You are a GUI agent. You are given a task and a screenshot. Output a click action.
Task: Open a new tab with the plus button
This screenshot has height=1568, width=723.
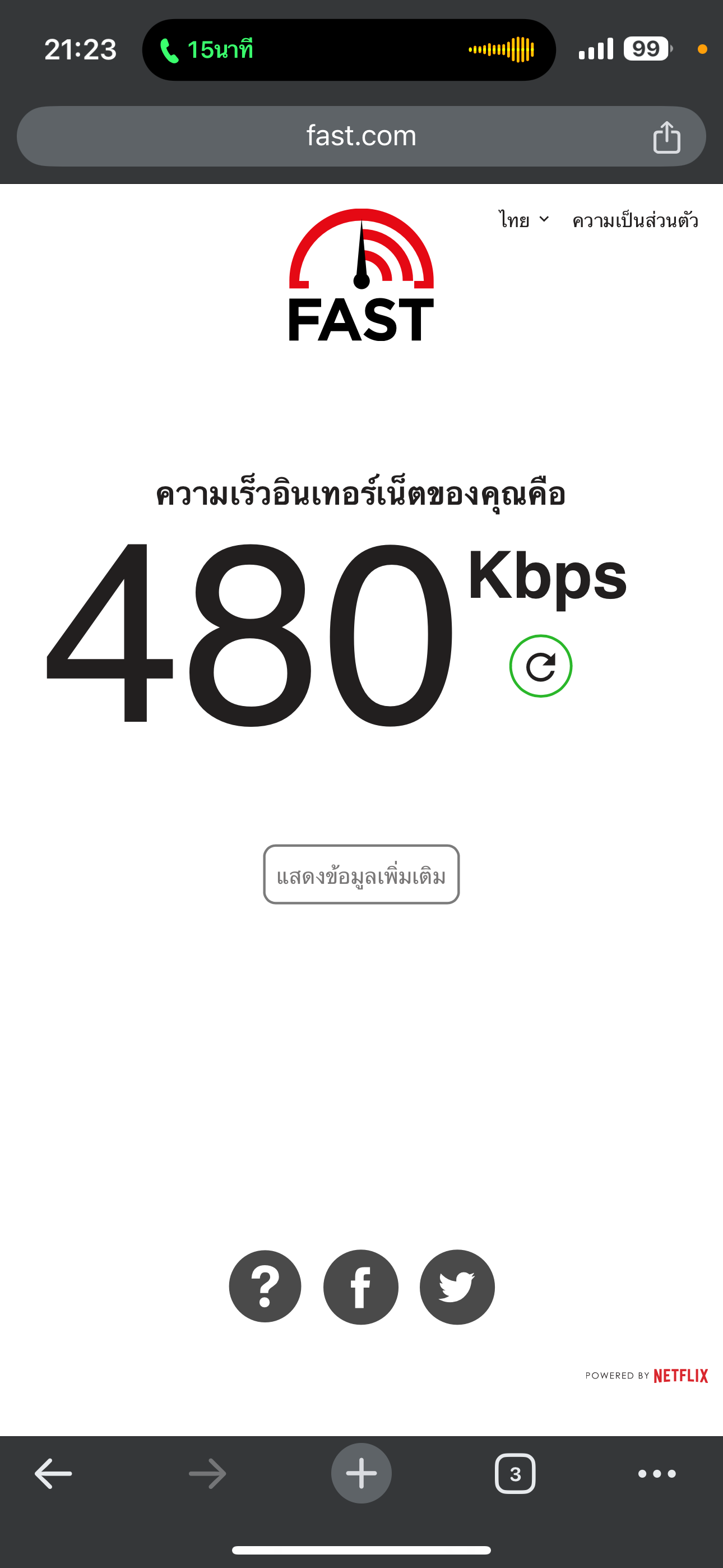(361, 1474)
